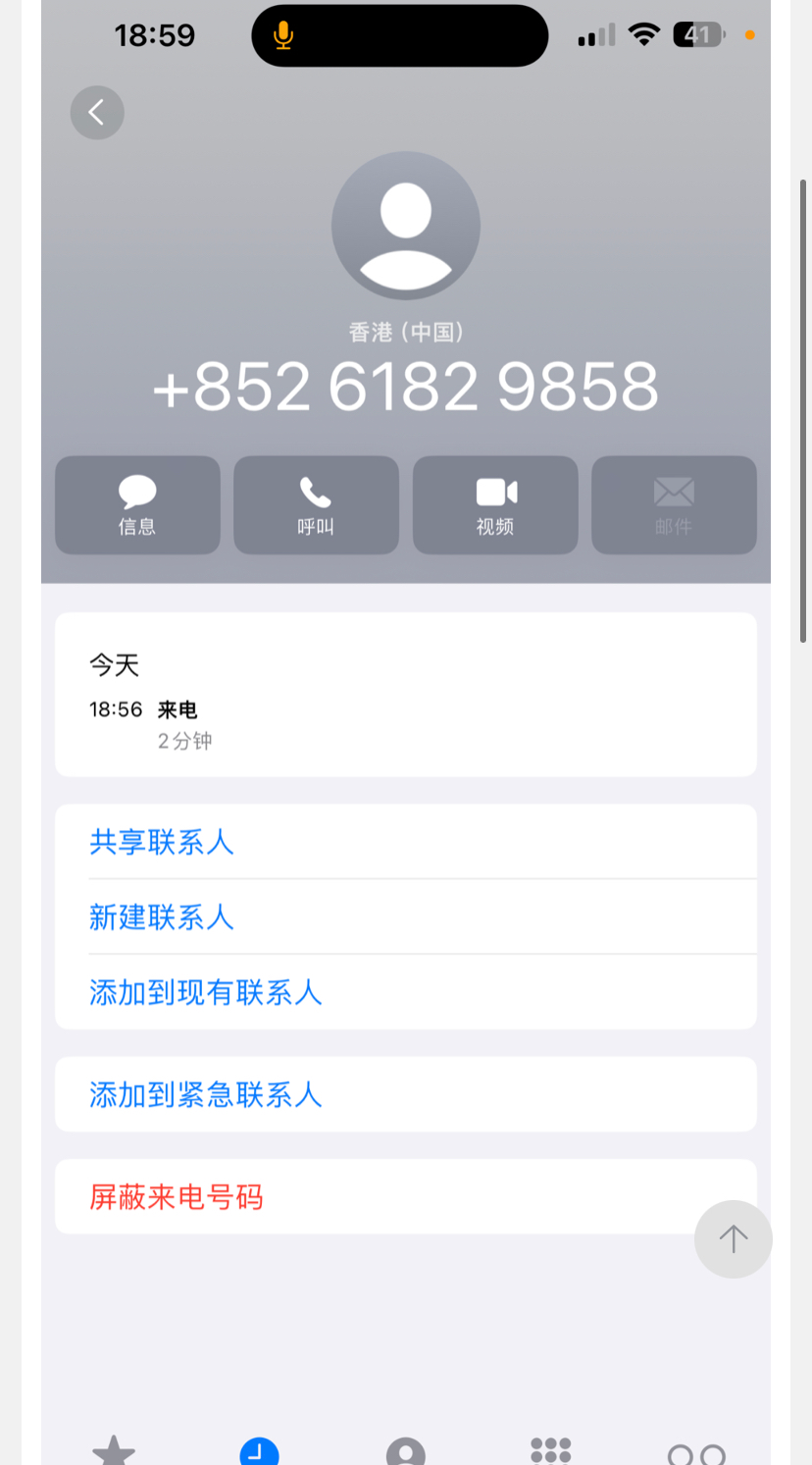Start a video call via 视频
The width and height of the screenshot is (812, 1465).
[495, 505]
